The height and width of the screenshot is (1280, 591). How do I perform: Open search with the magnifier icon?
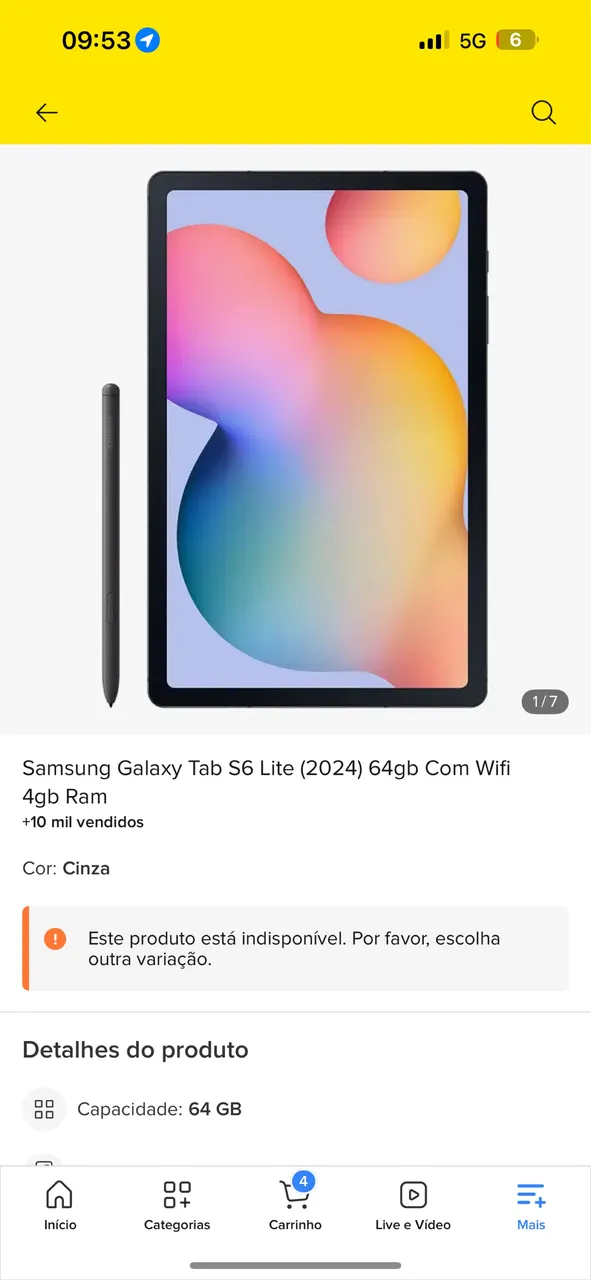tap(543, 113)
